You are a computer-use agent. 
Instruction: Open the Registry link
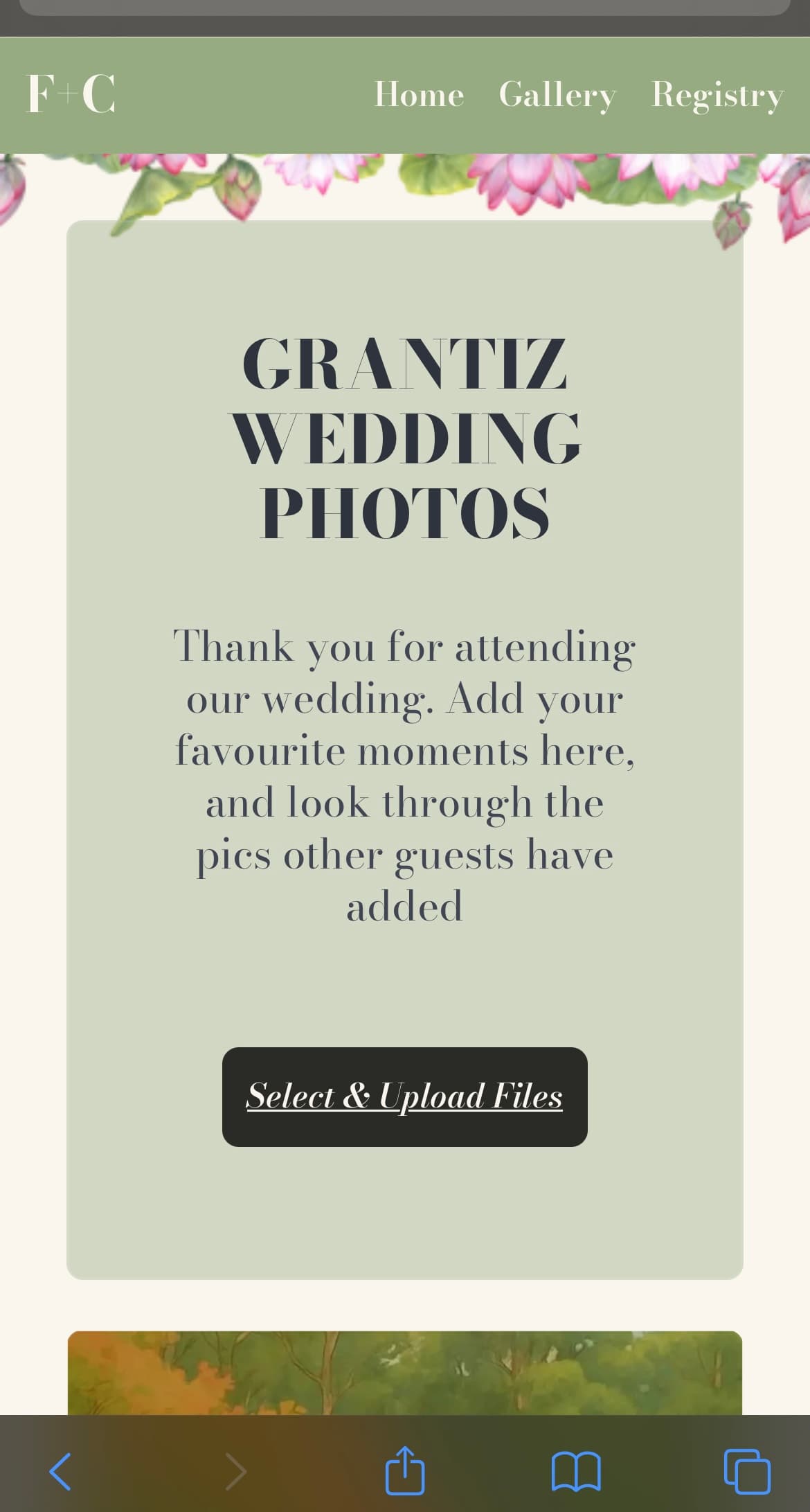point(717,94)
